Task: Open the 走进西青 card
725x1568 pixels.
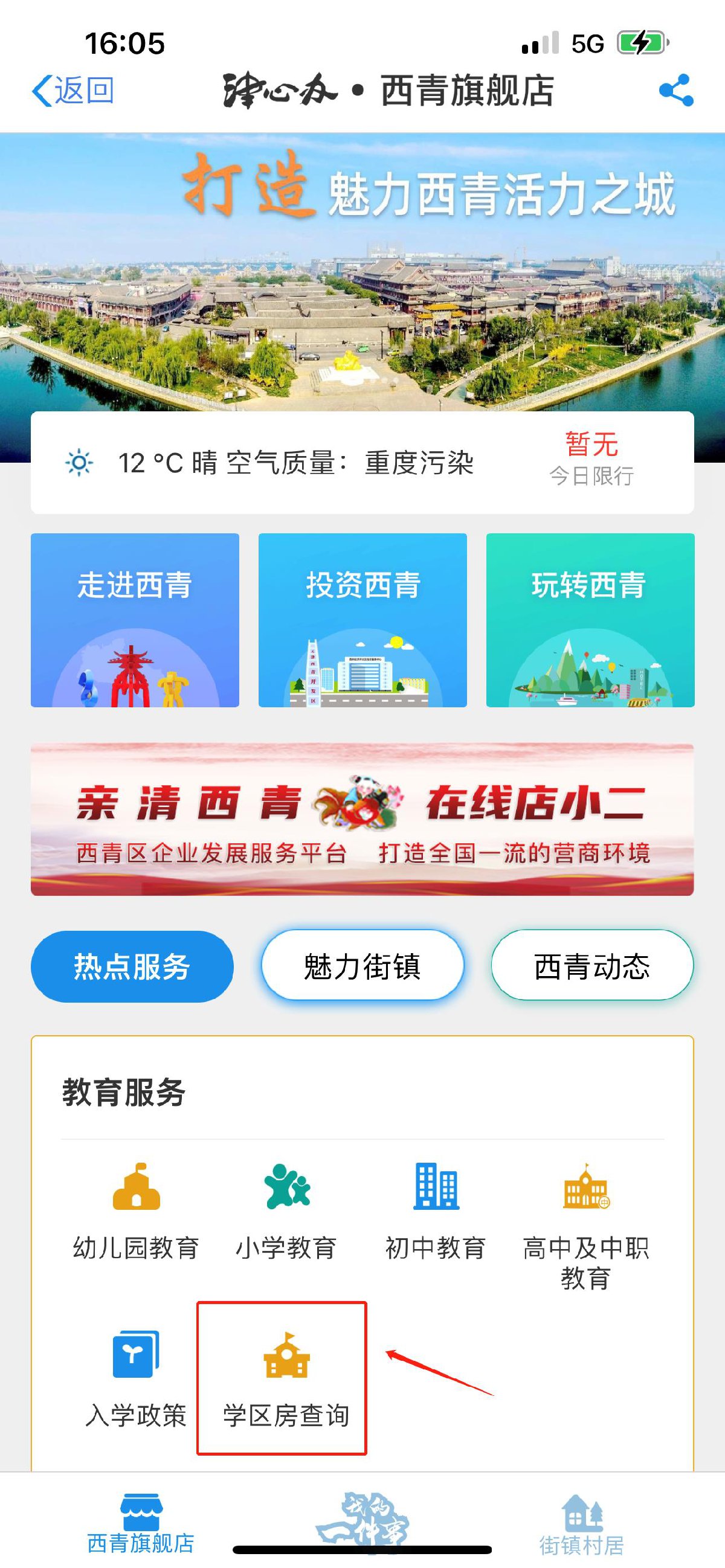Action: pos(135,620)
